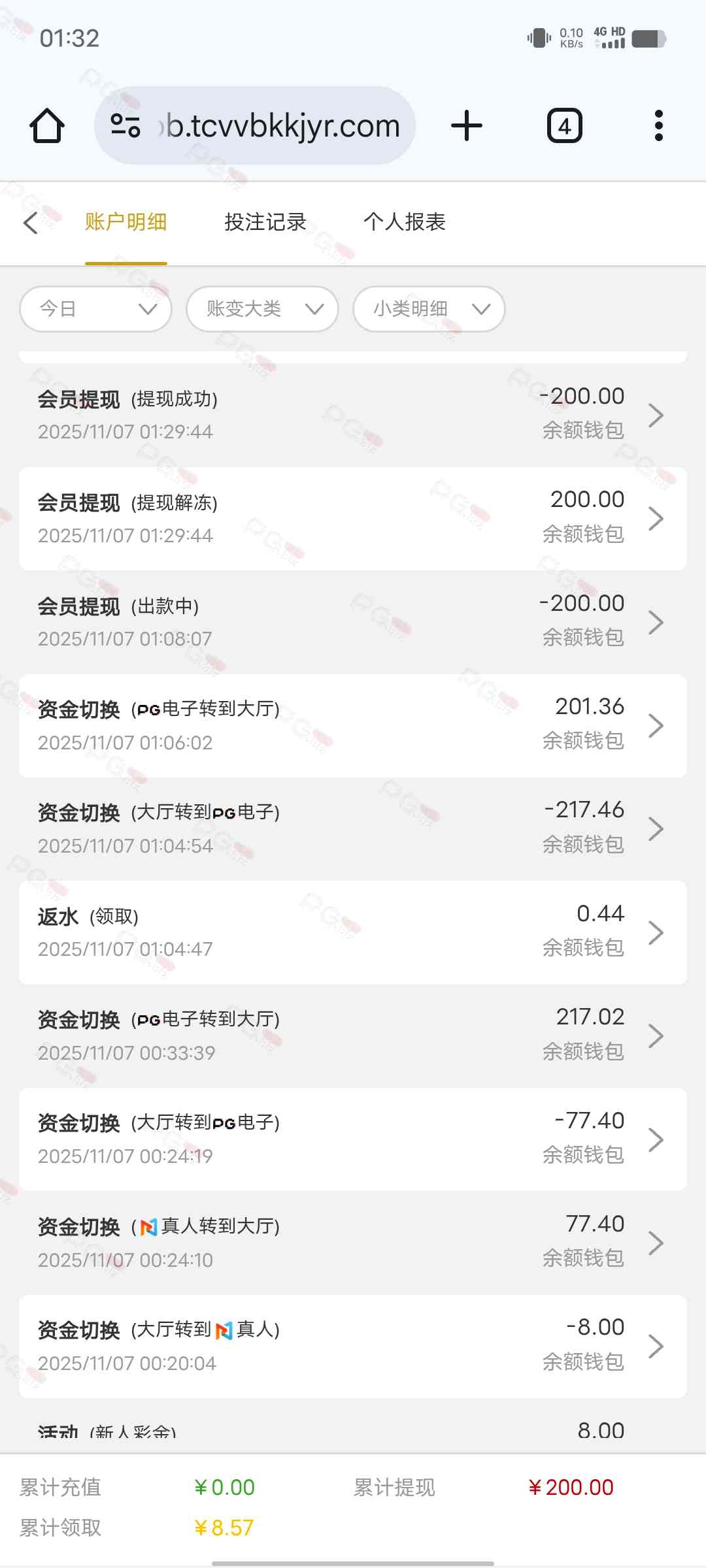706x1568 pixels.
Task: Expand the 小类明细 filter dropdown
Action: (x=429, y=308)
